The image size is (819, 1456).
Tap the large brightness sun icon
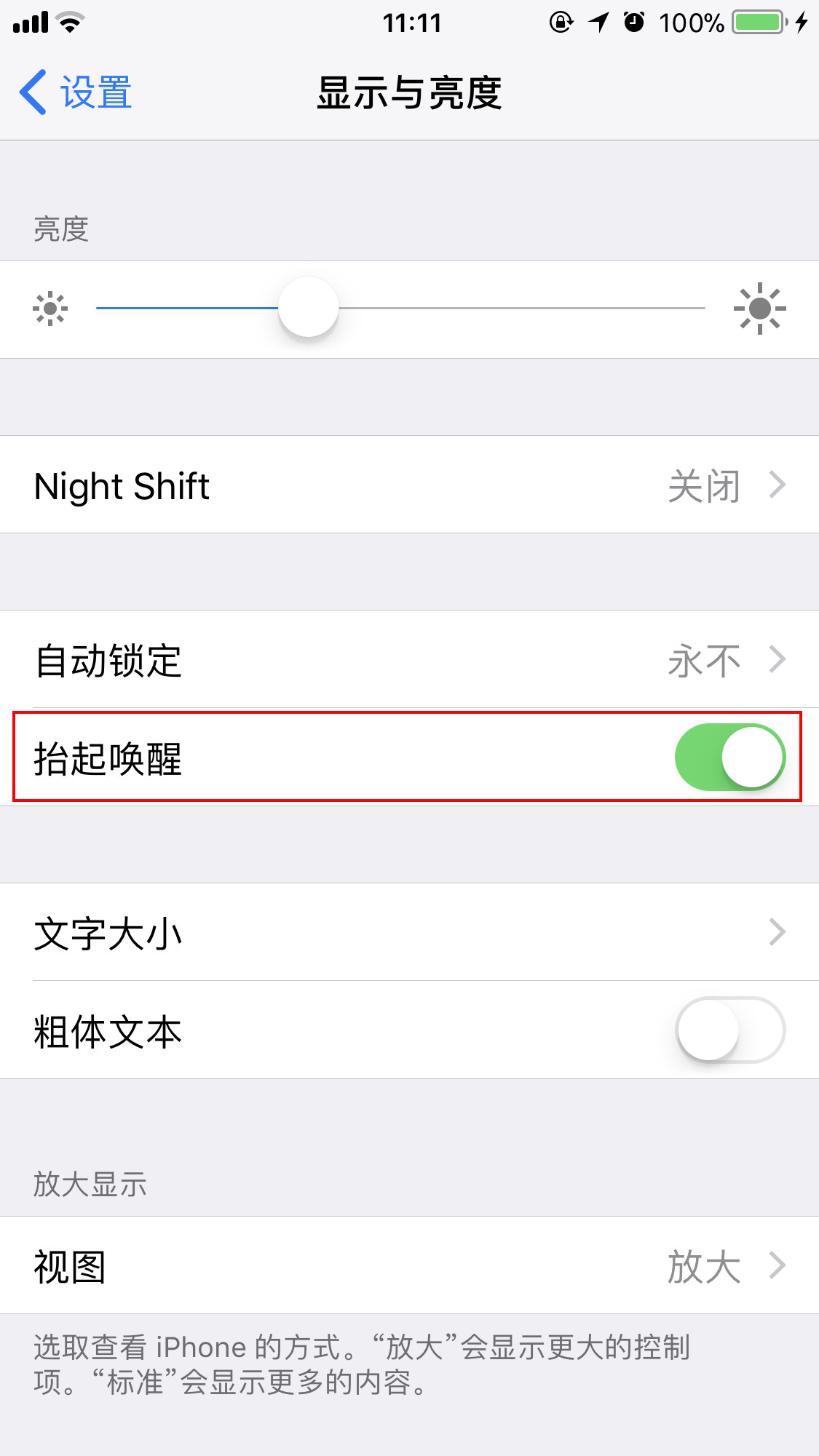coord(759,309)
